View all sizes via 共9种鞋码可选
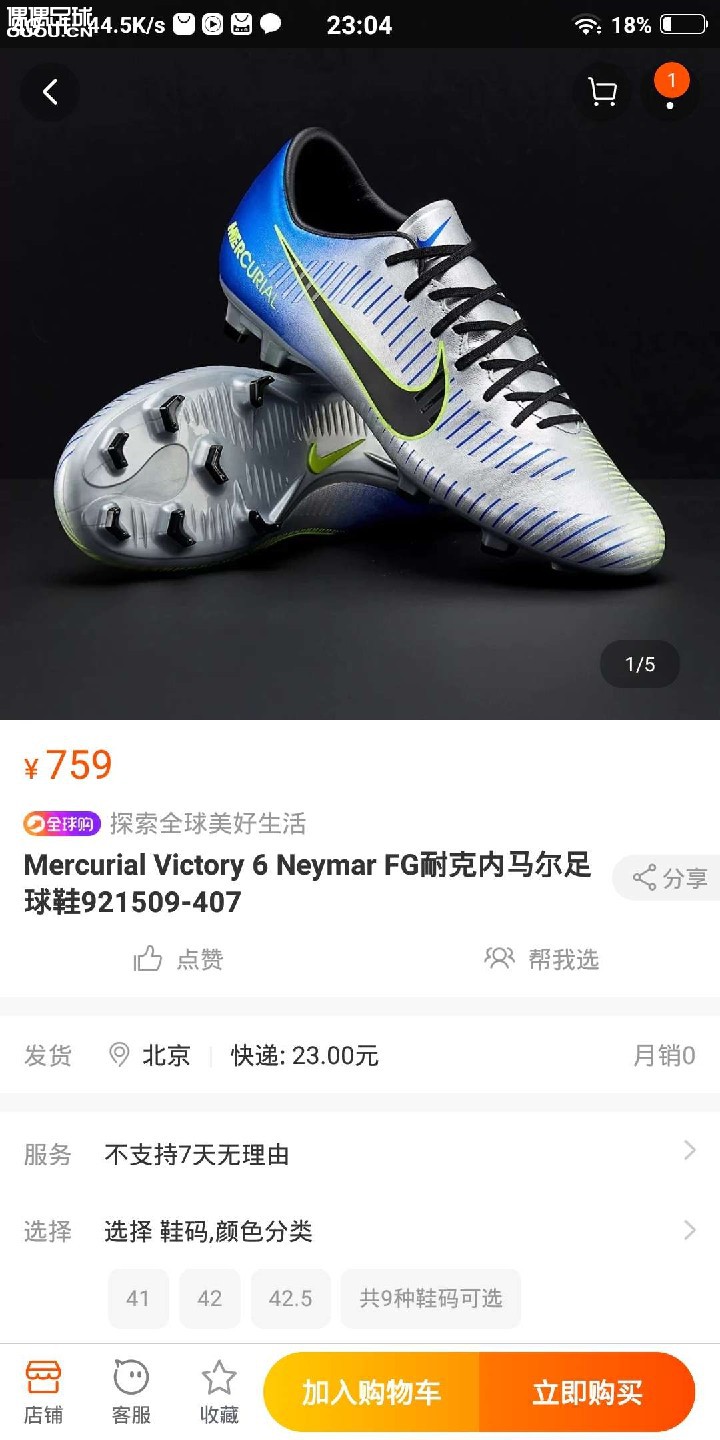This screenshot has width=720, height=1440. pyautogui.click(x=430, y=1298)
